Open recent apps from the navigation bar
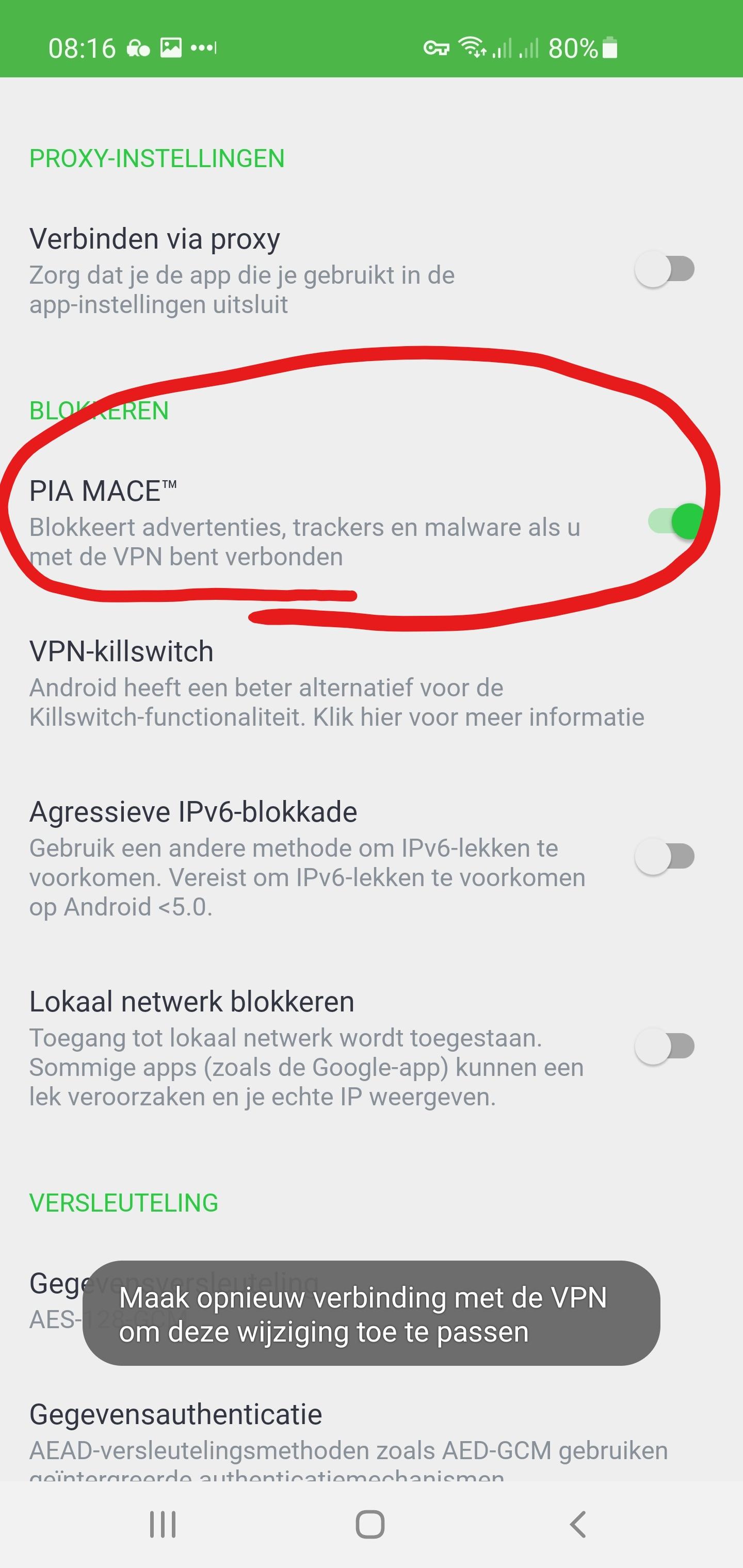This screenshot has width=743, height=1568. (x=163, y=1525)
